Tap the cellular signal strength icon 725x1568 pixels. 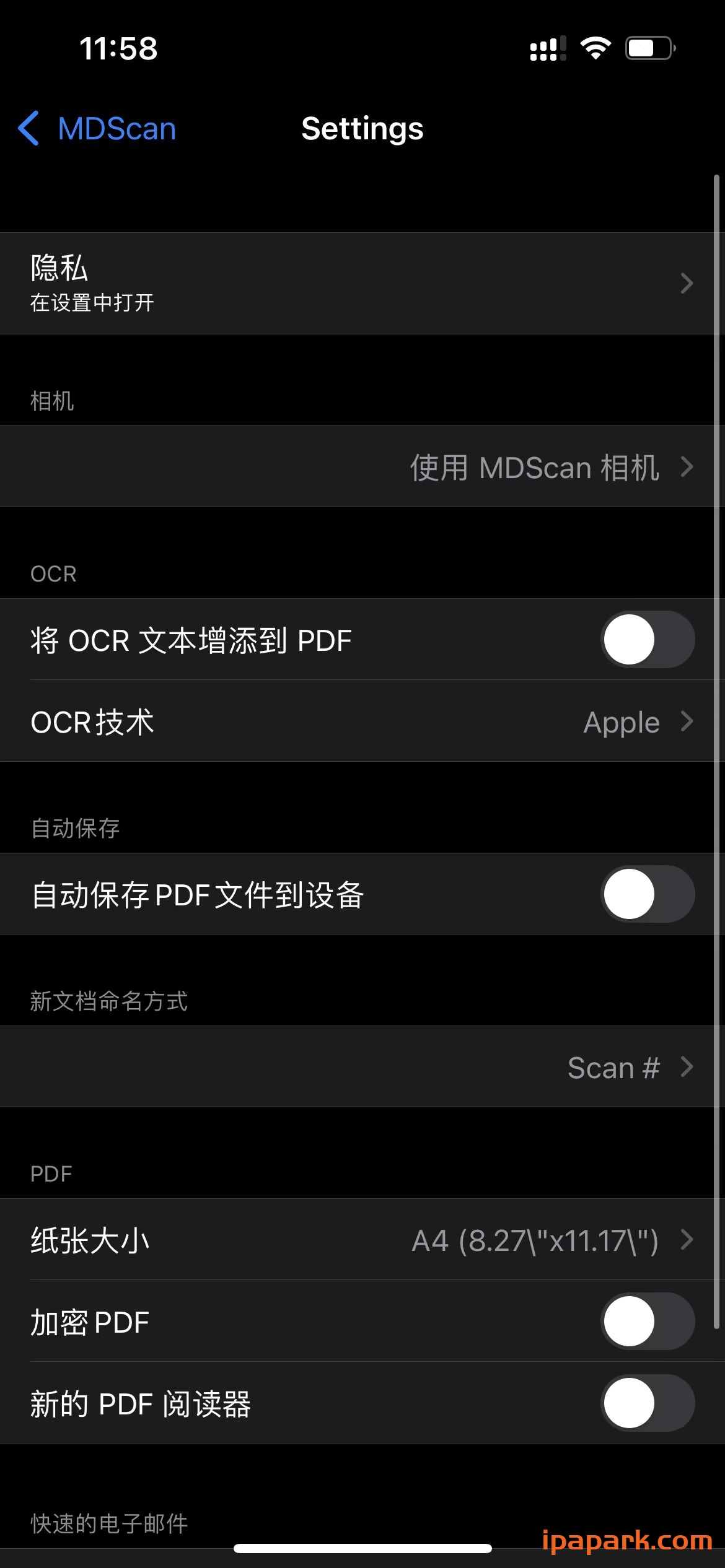547,47
